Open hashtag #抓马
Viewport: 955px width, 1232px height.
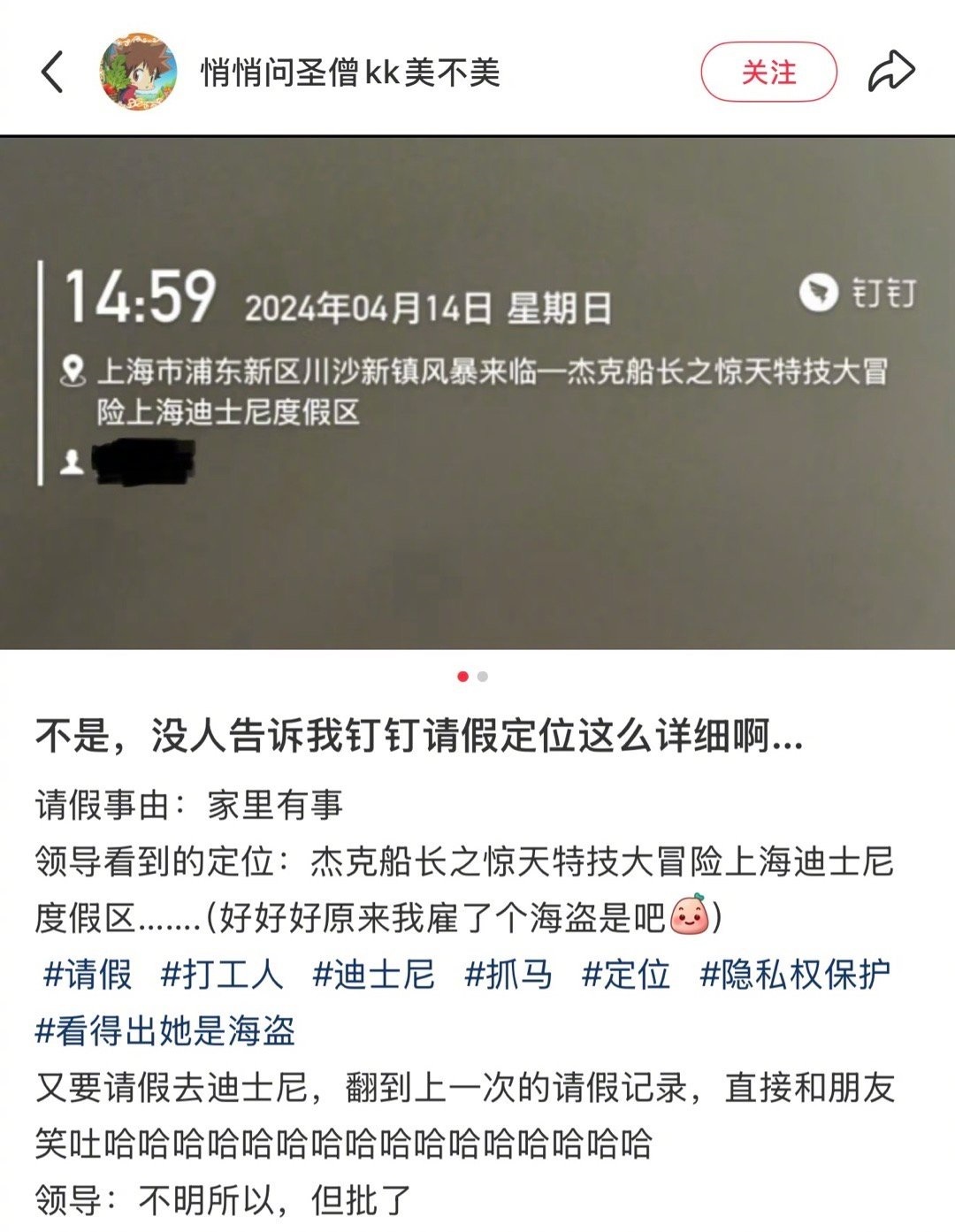508,975
